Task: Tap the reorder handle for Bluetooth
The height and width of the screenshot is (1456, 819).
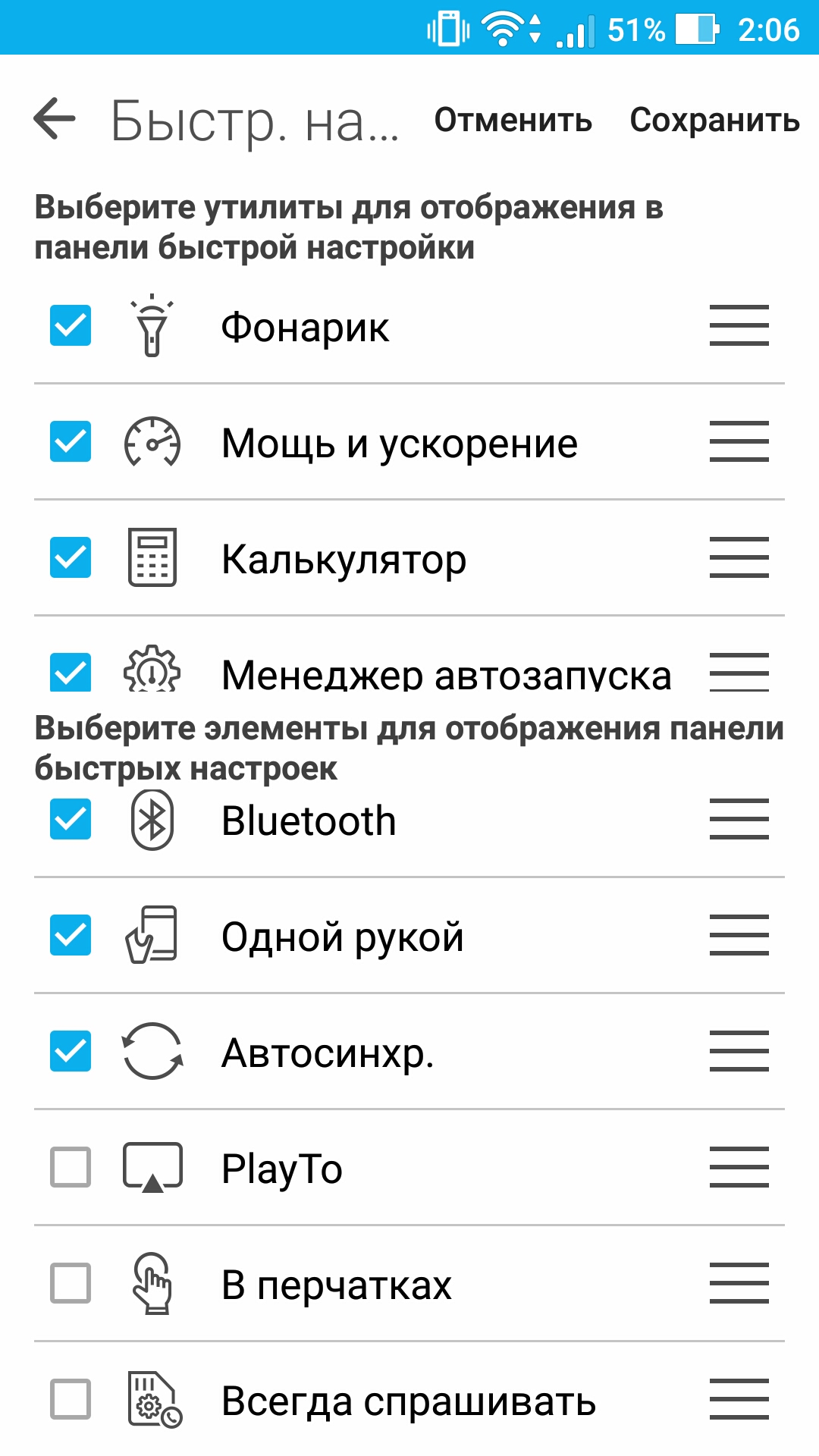Action: [x=739, y=819]
